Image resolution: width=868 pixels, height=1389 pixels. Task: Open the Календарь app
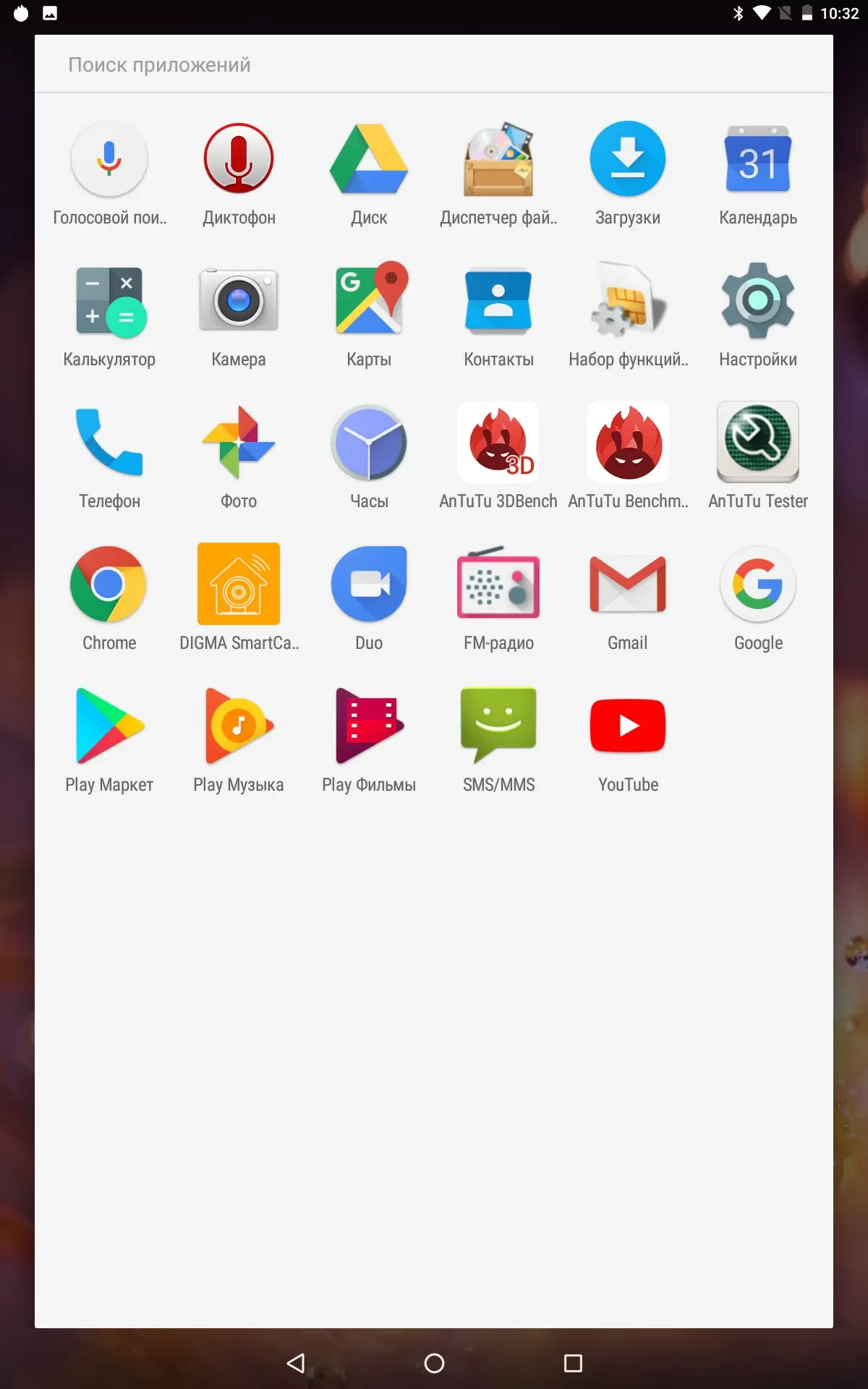[758, 159]
